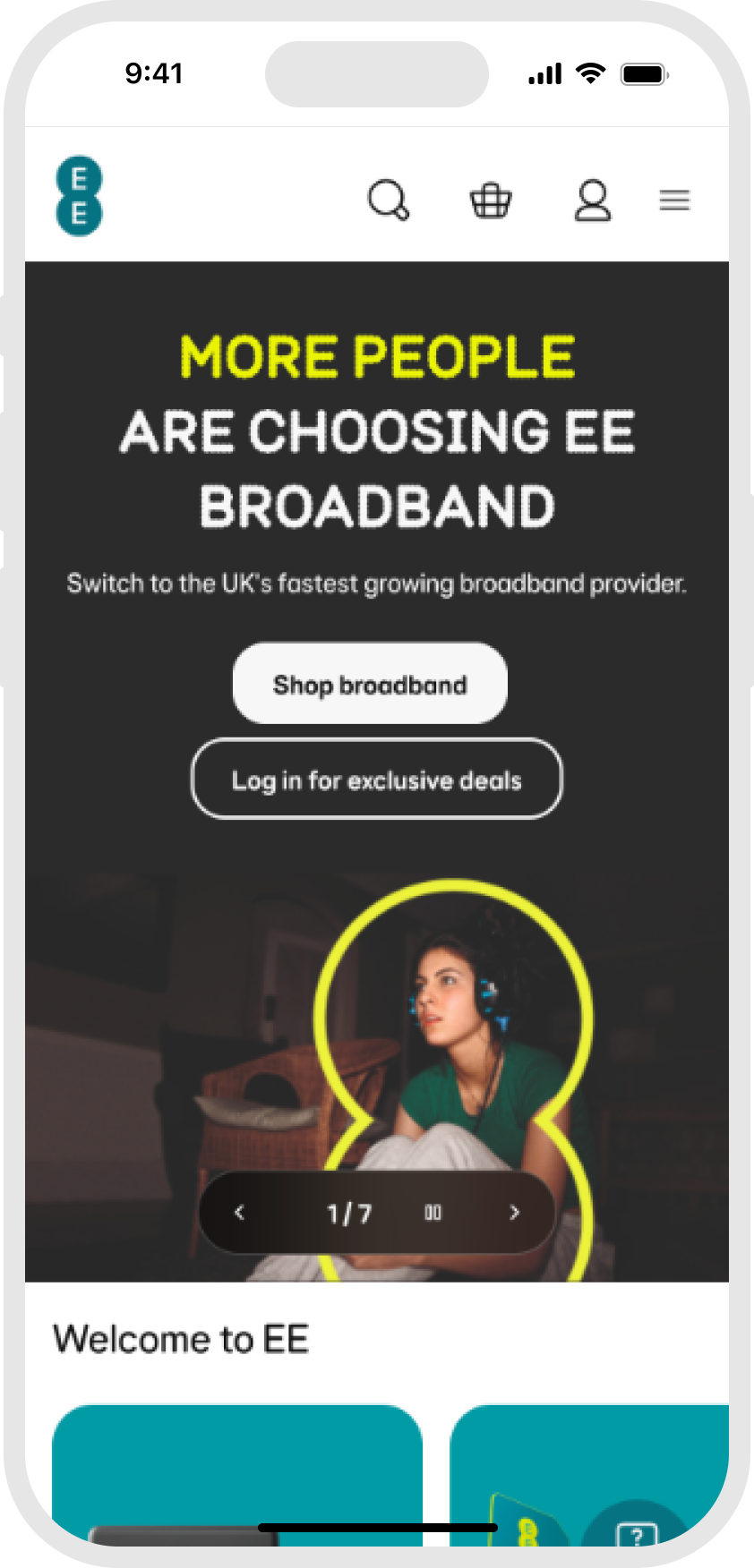Tap Shop broadband button
This screenshot has height=1568, width=754.
click(x=370, y=684)
